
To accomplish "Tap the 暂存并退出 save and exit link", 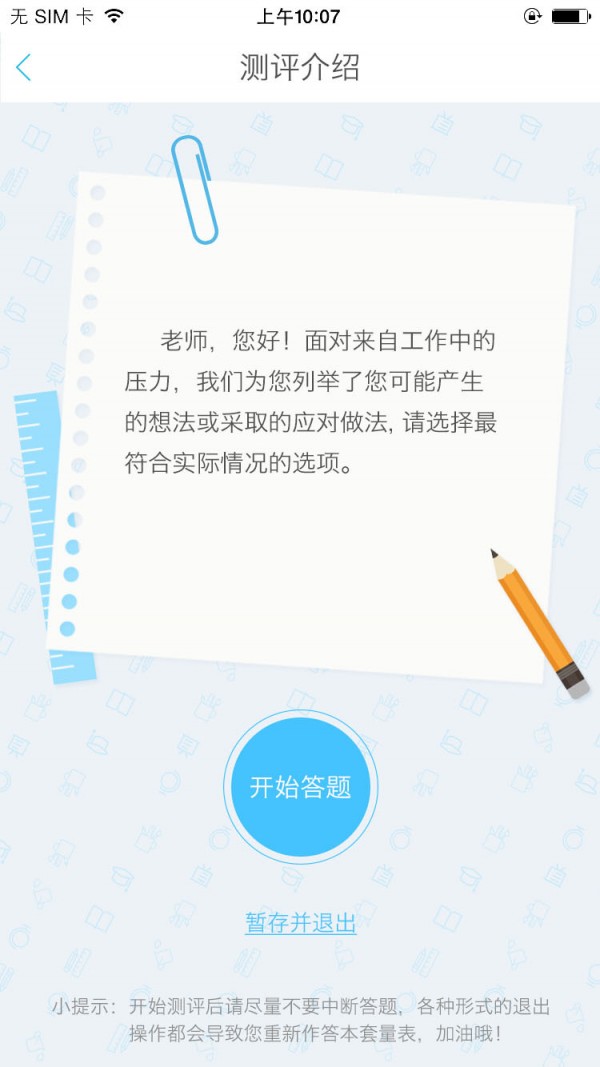I will click(301, 923).
